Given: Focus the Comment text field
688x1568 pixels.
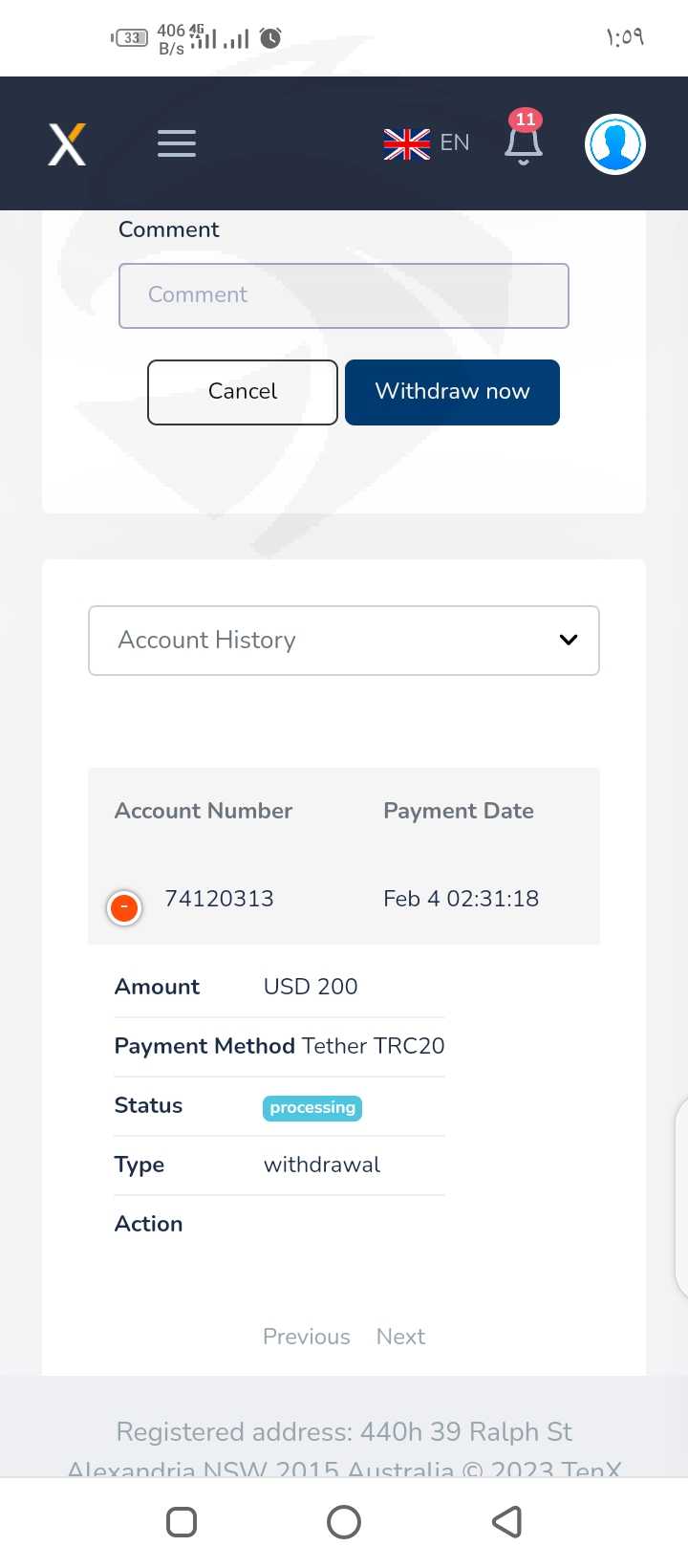Looking at the screenshot, I should click(x=344, y=295).
